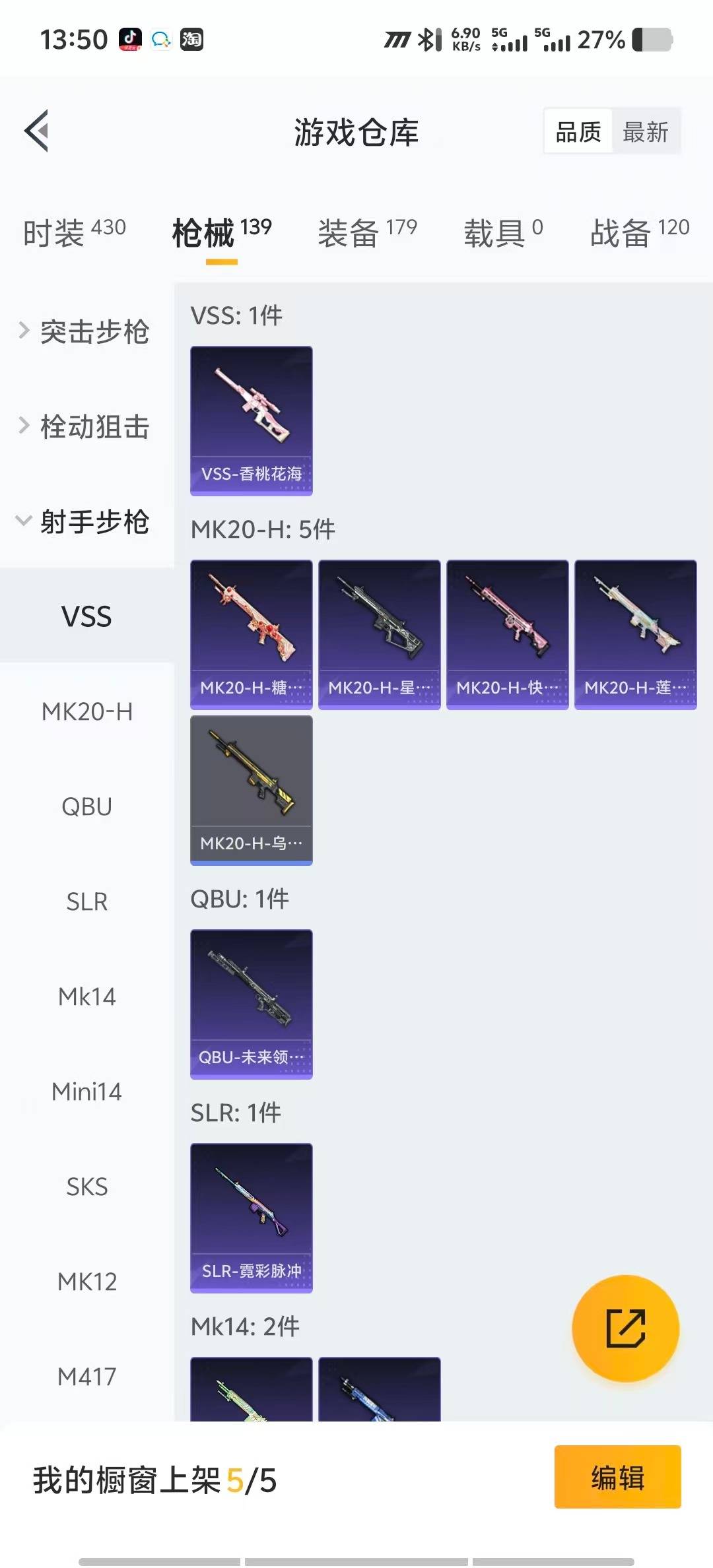Tap the 编辑 button
The width and height of the screenshot is (713, 1568).
pos(617,1477)
